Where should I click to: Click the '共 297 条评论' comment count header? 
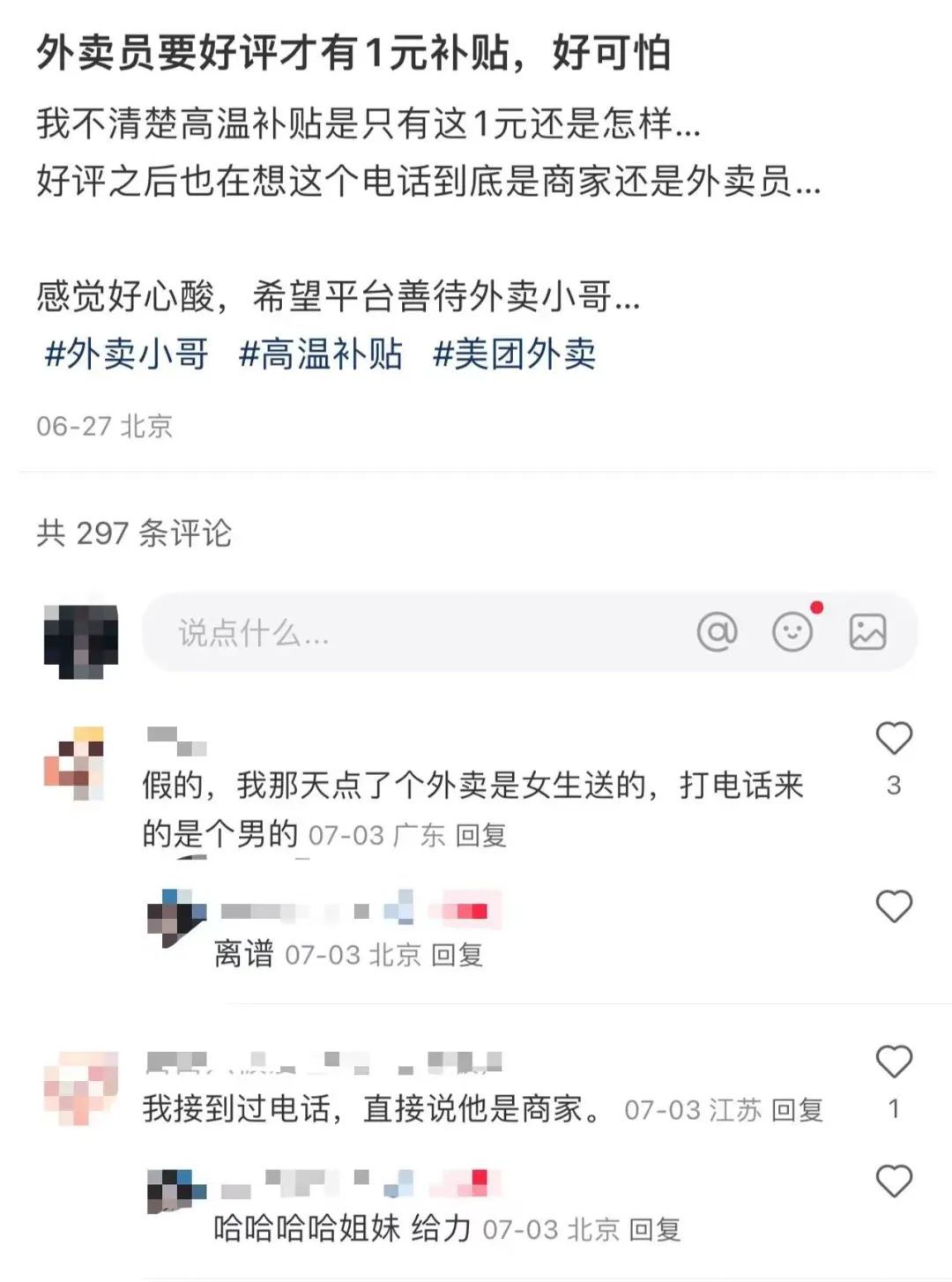(130, 533)
